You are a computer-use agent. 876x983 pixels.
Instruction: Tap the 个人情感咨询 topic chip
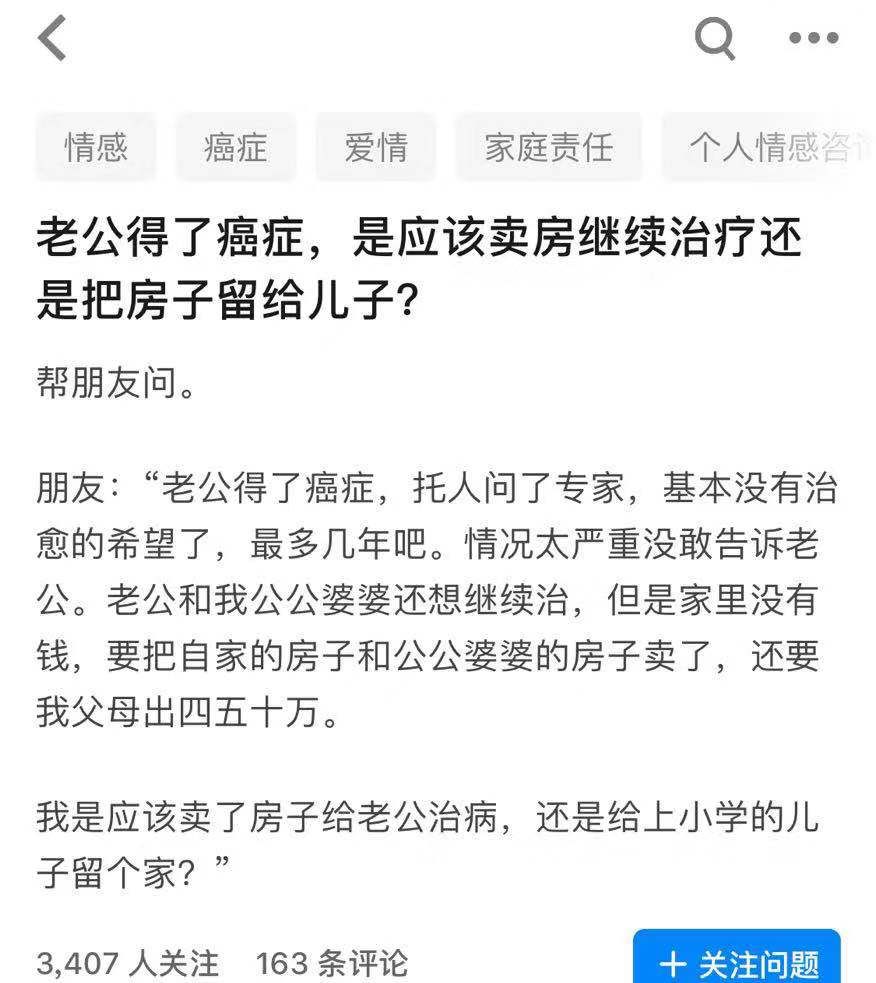[769, 147]
